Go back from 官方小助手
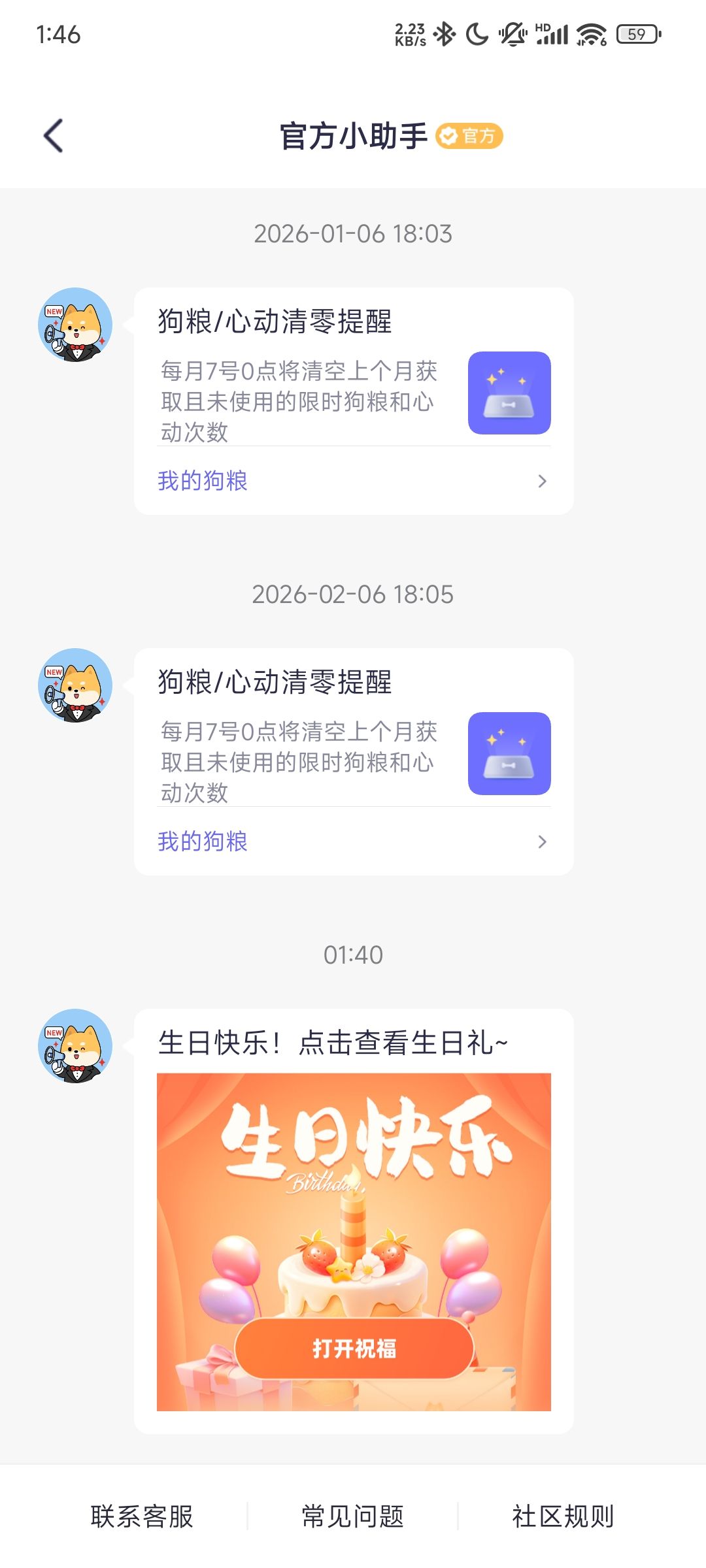The width and height of the screenshot is (706, 1568). [54, 136]
